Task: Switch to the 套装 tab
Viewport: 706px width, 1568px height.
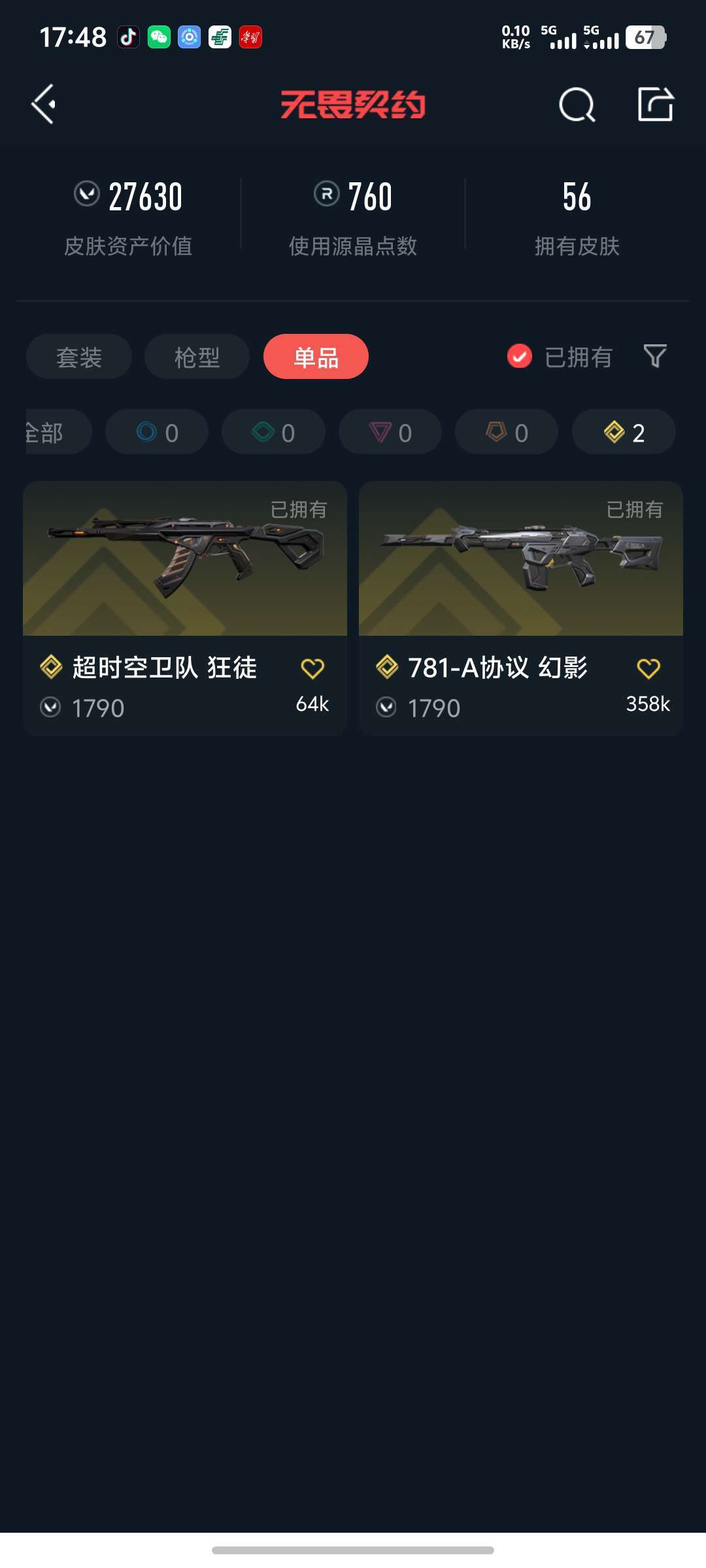Action: tap(79, 357)
